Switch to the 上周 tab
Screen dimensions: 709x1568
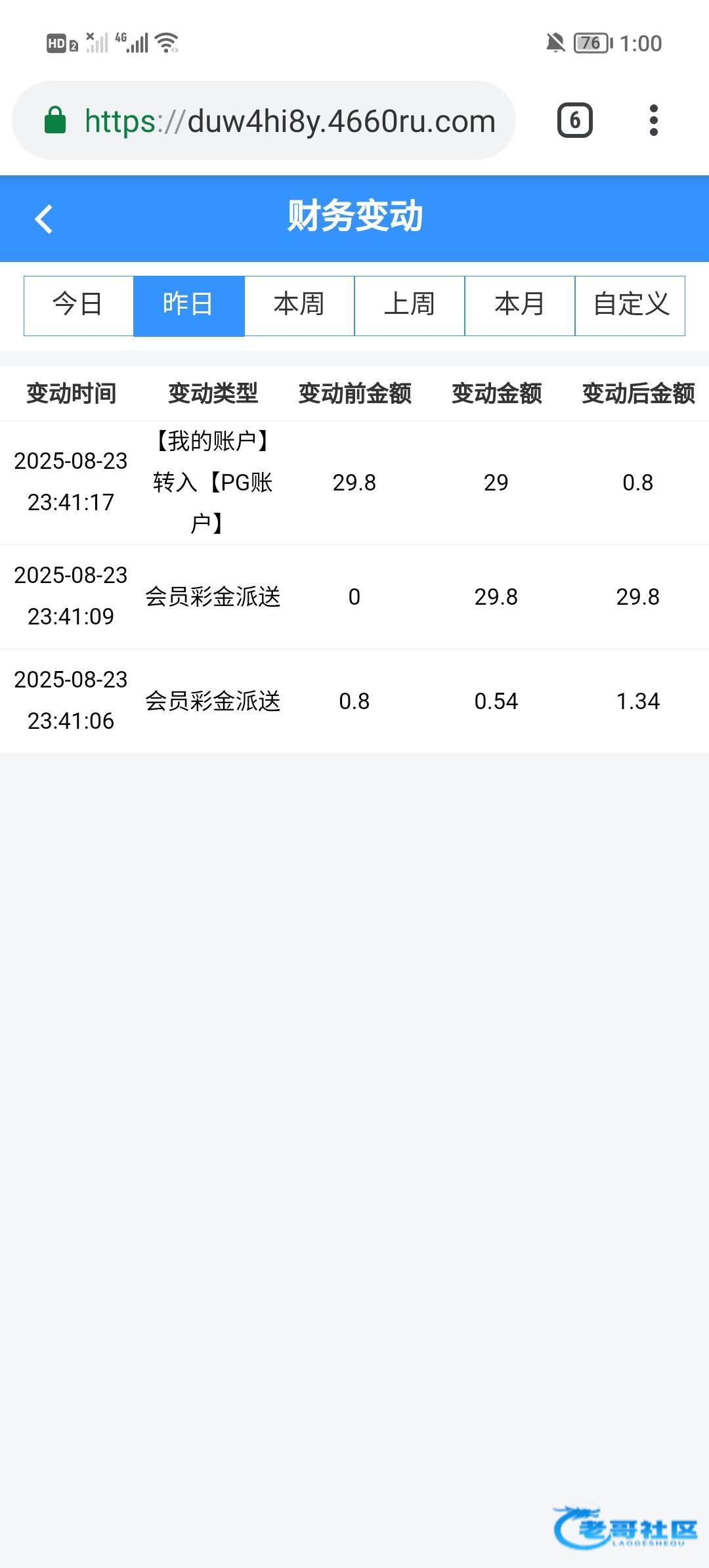410,305
